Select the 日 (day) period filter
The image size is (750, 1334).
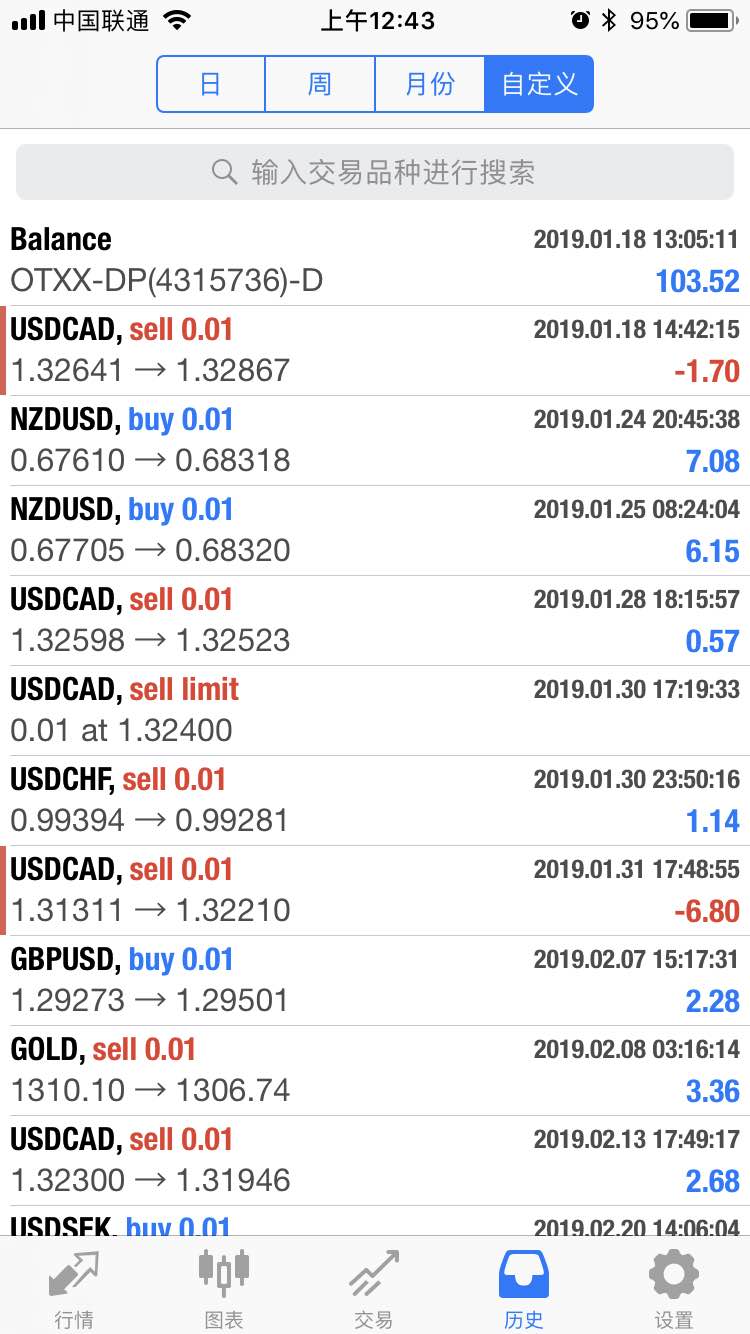point(211,84)
